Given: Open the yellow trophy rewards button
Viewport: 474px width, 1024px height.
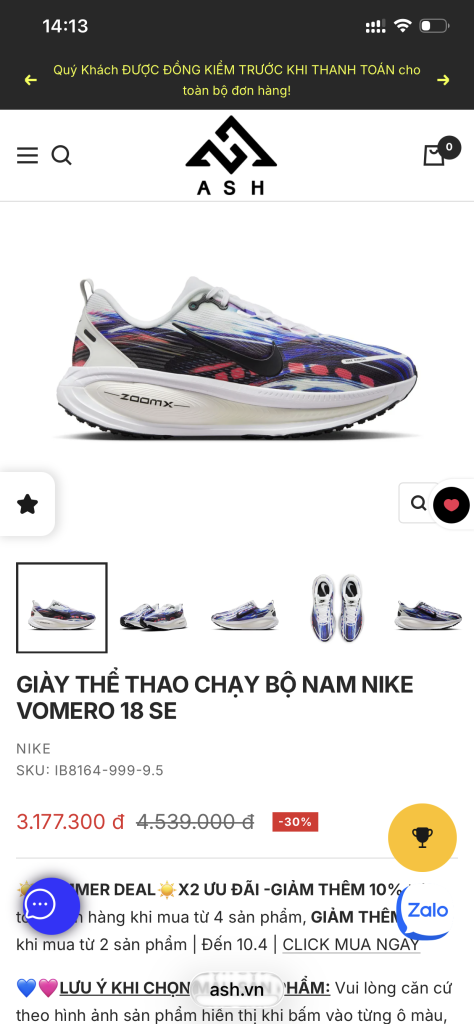Looking at the screenshot, I should click(422, 837).
